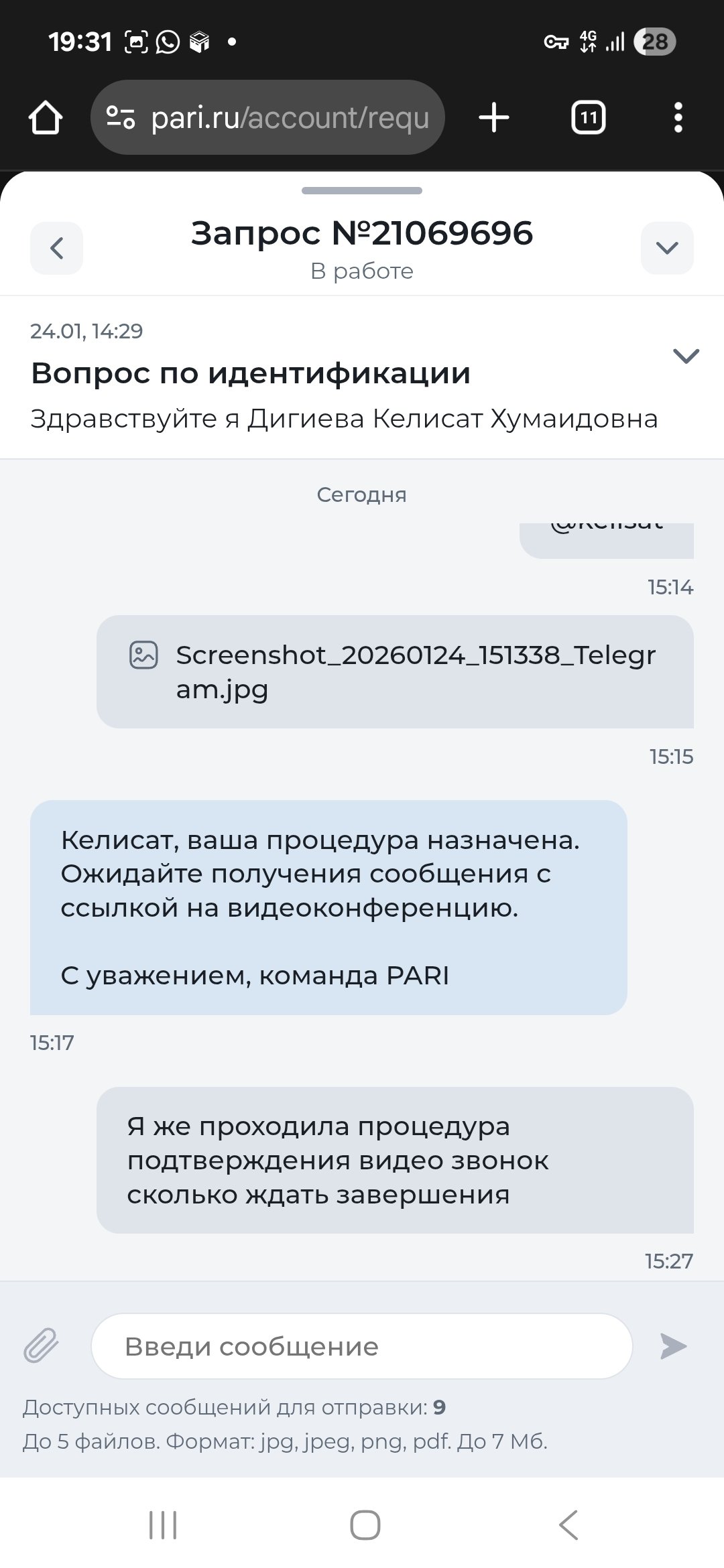Expand the Вопрос по идентификации details
The width and height of the screenshot is (724, 1568).
685,356
